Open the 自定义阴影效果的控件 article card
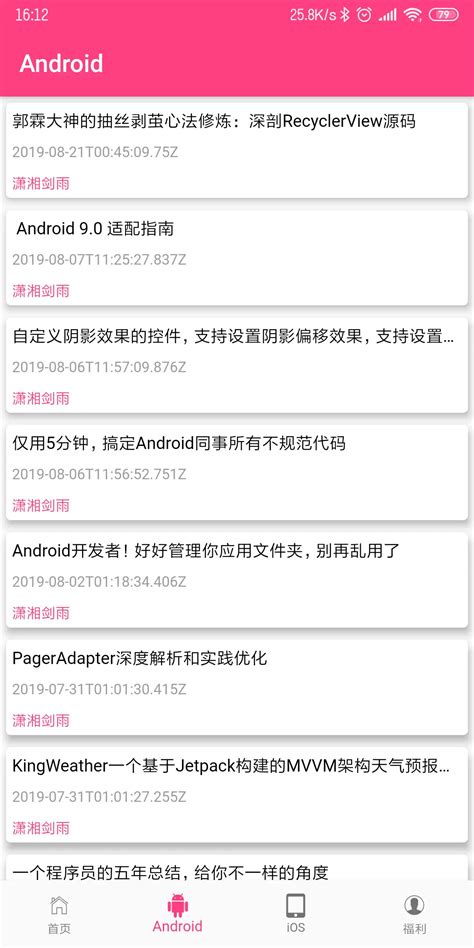 pyautogui.click(x=237, y=365)
